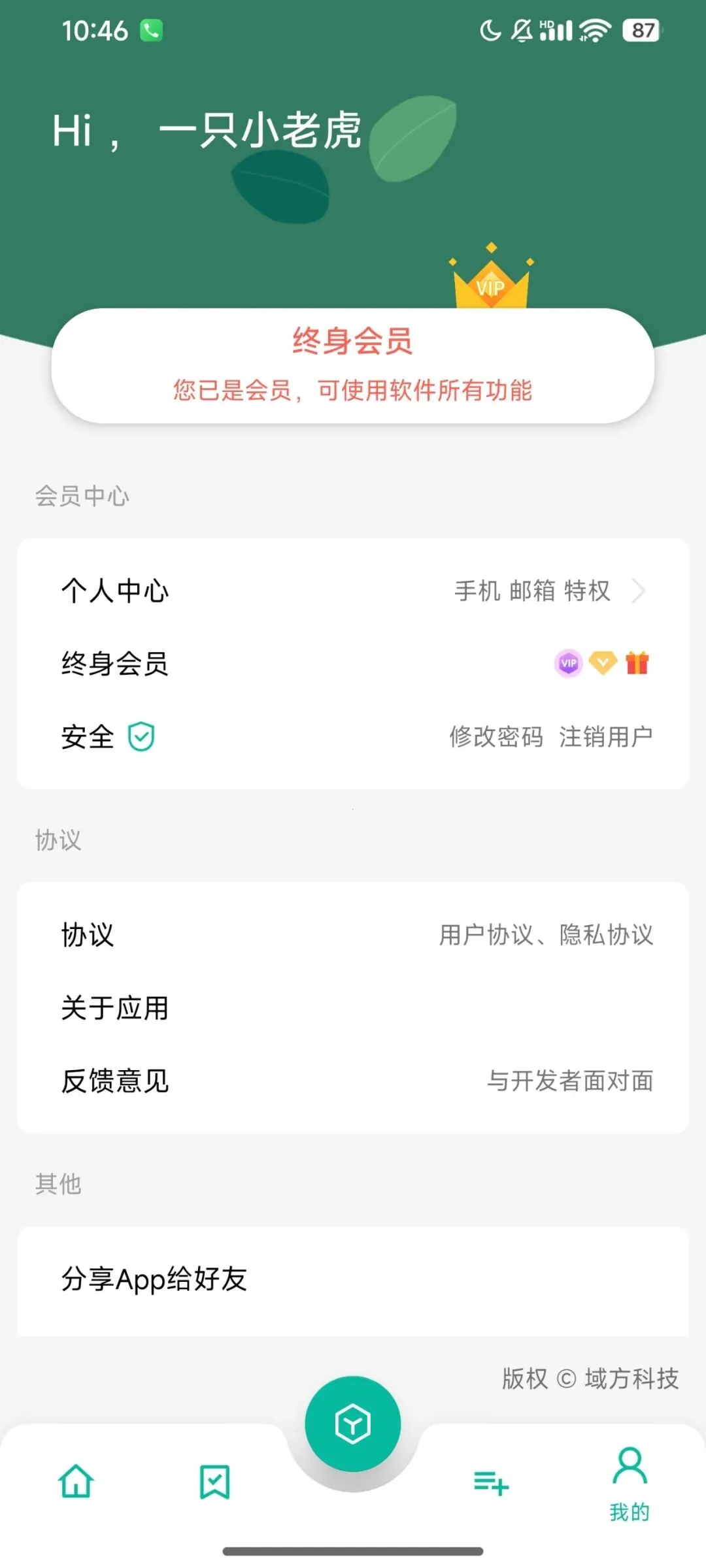
Task: Open 关于应用
Action: pos(353,1008)
